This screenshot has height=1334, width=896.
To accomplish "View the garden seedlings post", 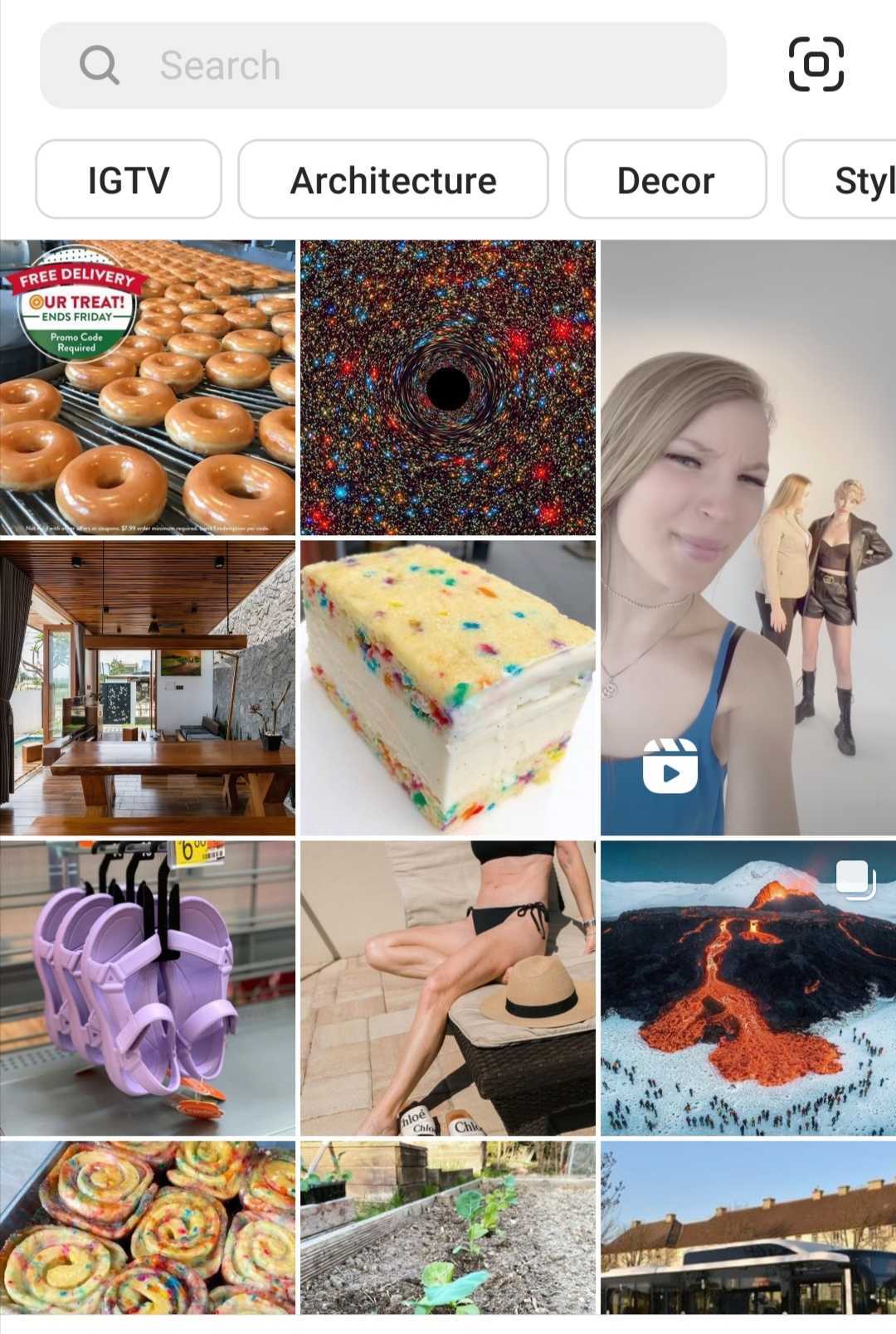I will pos(448,1227).
